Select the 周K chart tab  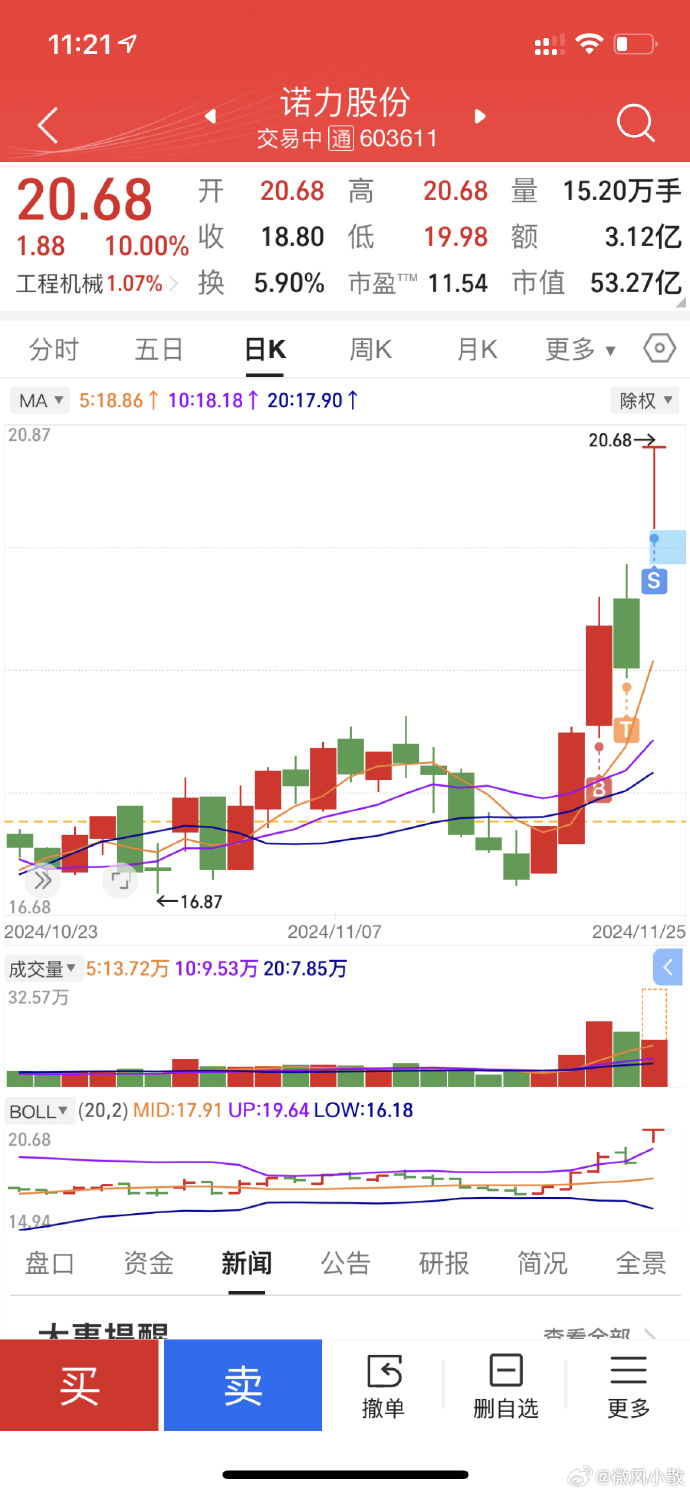tap(370, 349)
